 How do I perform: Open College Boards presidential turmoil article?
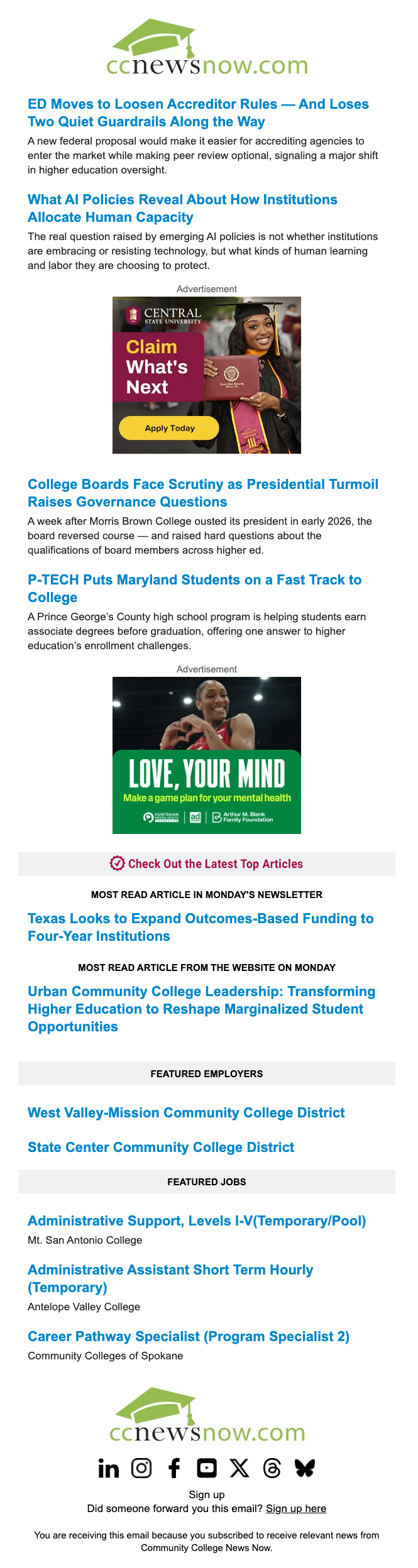(x=203, y=493)
